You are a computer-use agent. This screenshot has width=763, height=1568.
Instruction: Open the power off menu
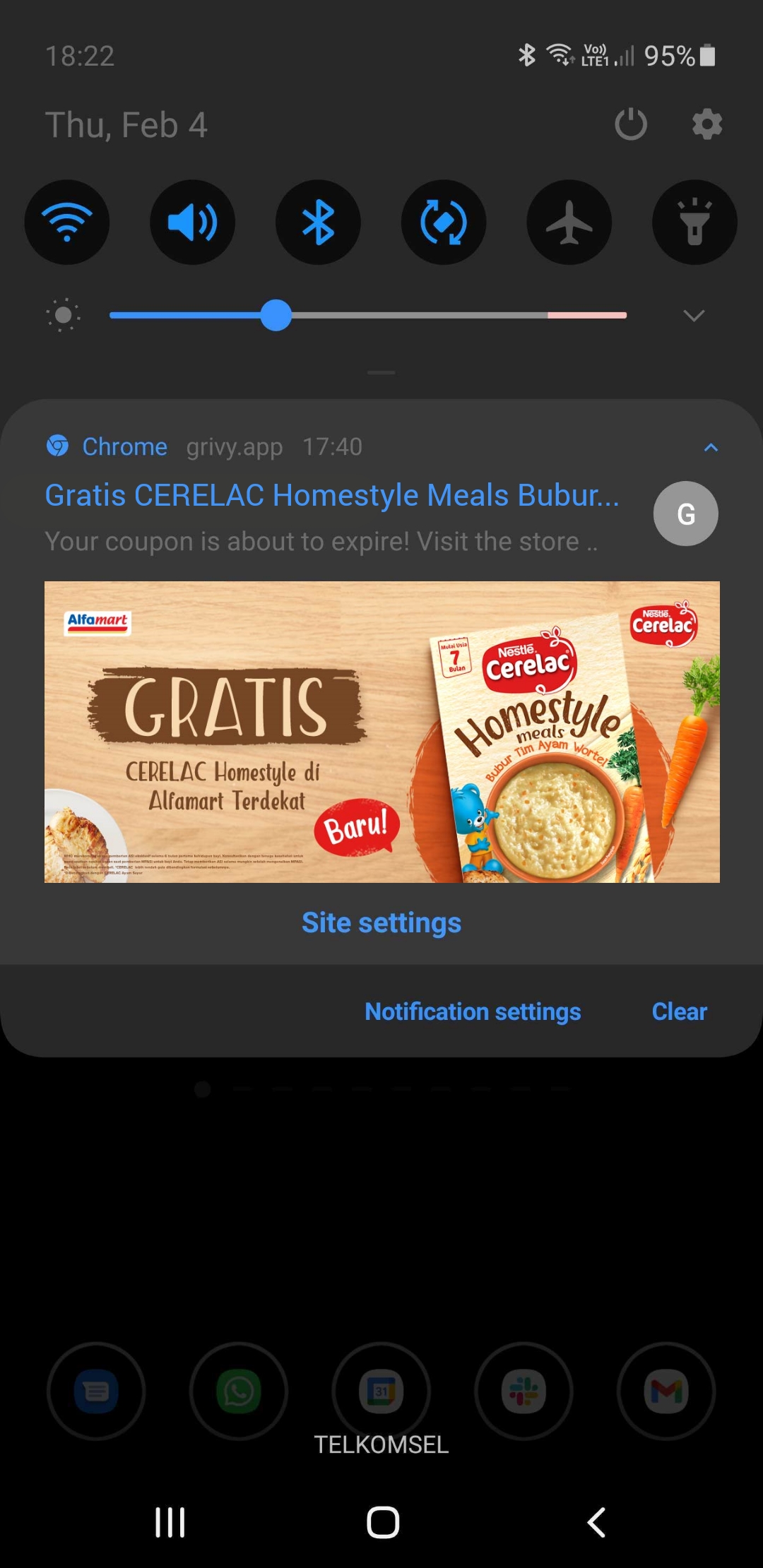click(630, 125)
